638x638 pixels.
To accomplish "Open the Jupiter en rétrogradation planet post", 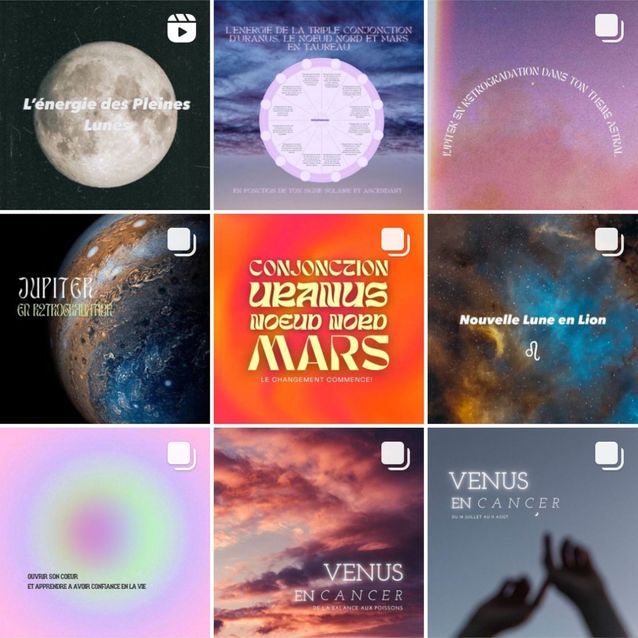I will click(x=105, y=318).
